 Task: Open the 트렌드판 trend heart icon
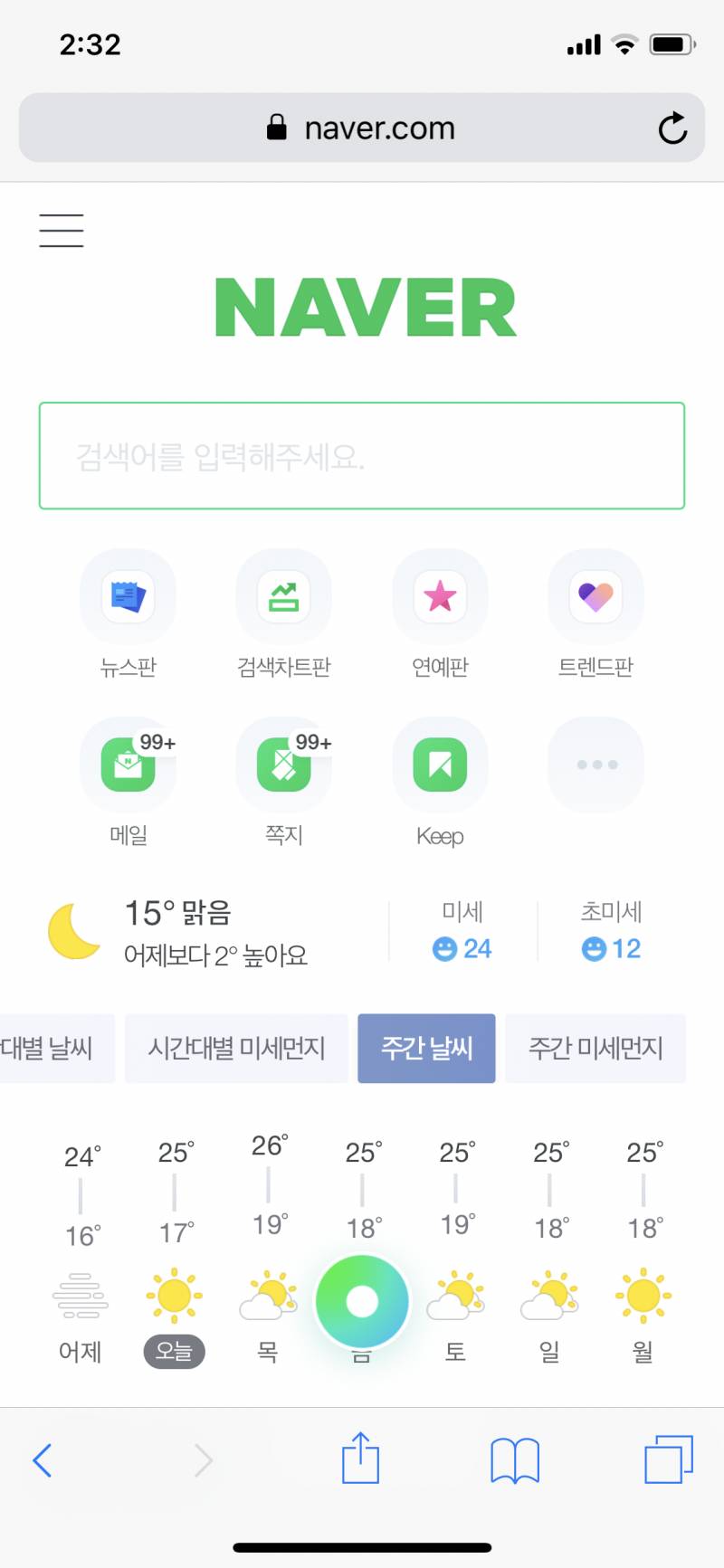595,597
